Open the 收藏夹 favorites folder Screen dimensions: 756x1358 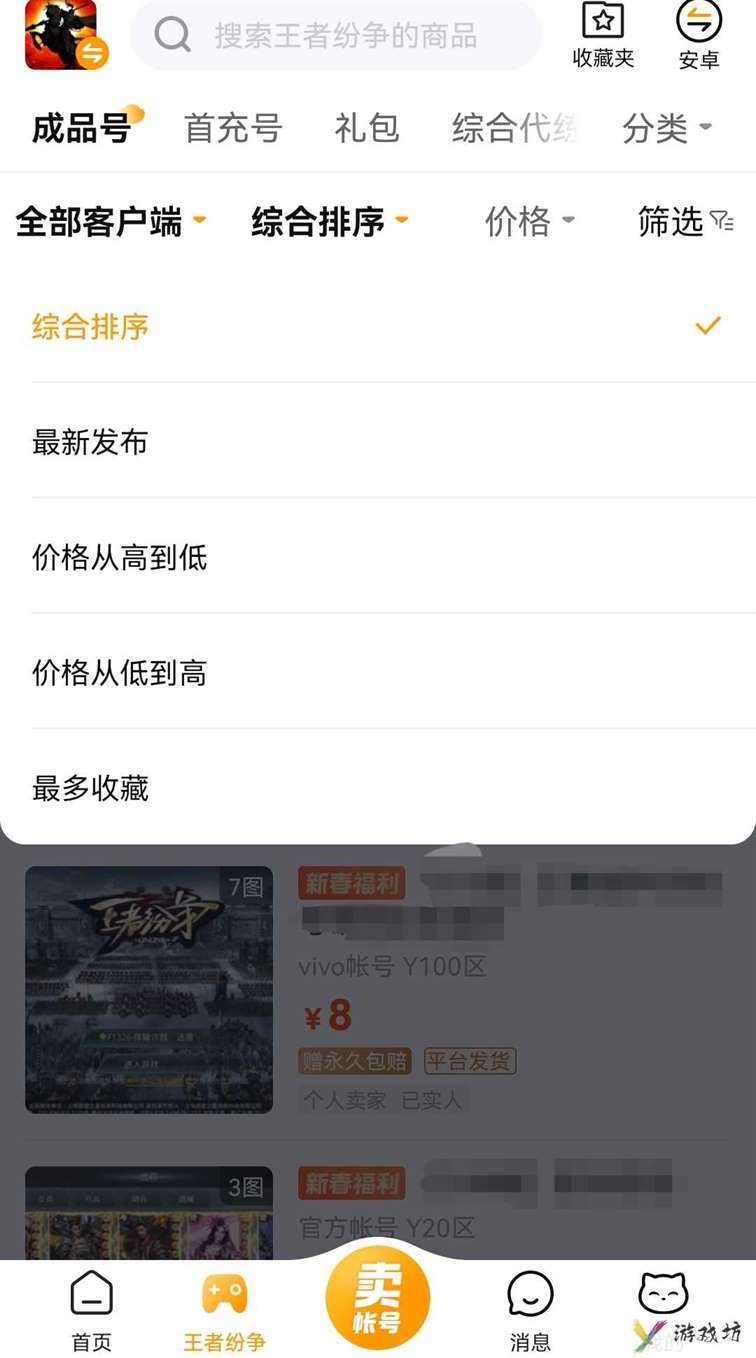(x=603, y=36)
